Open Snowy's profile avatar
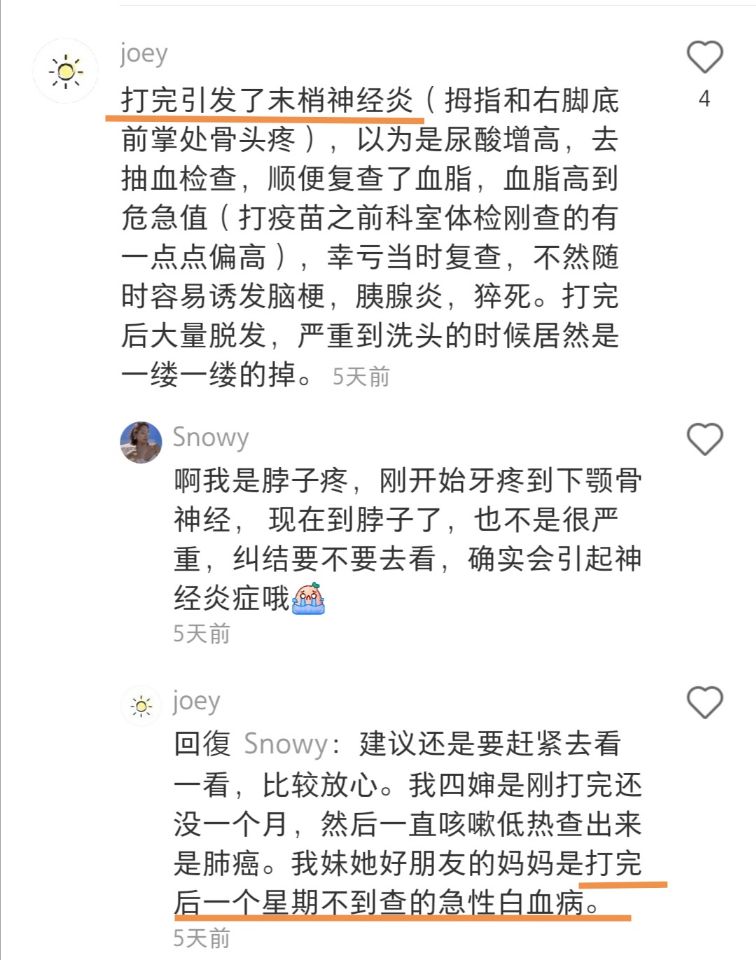756x960 pixels. [x=141, y=442]
